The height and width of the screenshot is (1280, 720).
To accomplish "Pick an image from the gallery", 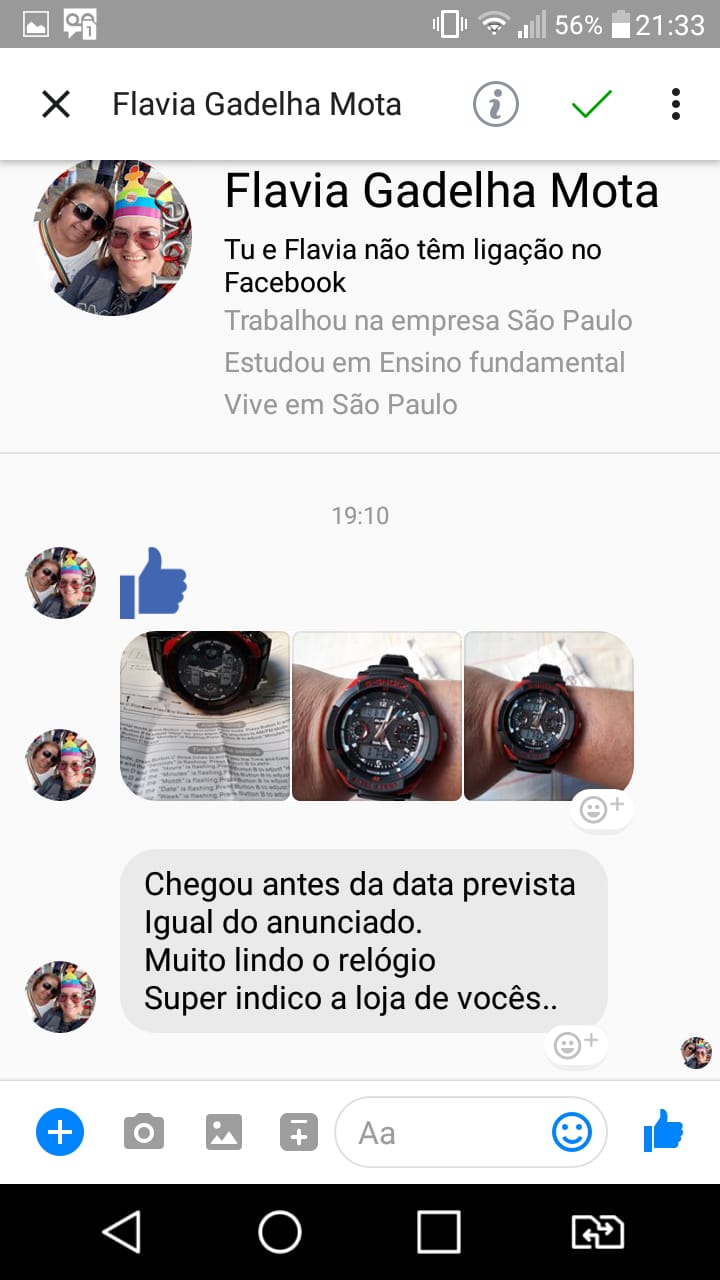I will coord(224,1132).
